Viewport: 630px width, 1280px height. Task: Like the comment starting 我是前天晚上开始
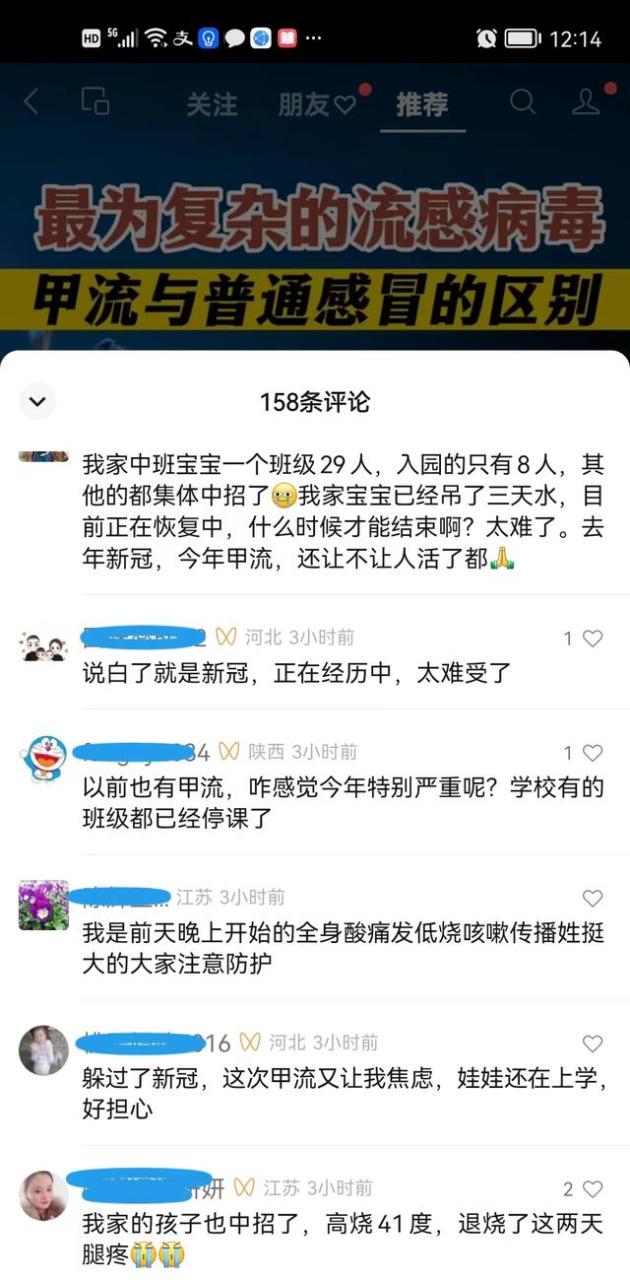coord(592,898)
